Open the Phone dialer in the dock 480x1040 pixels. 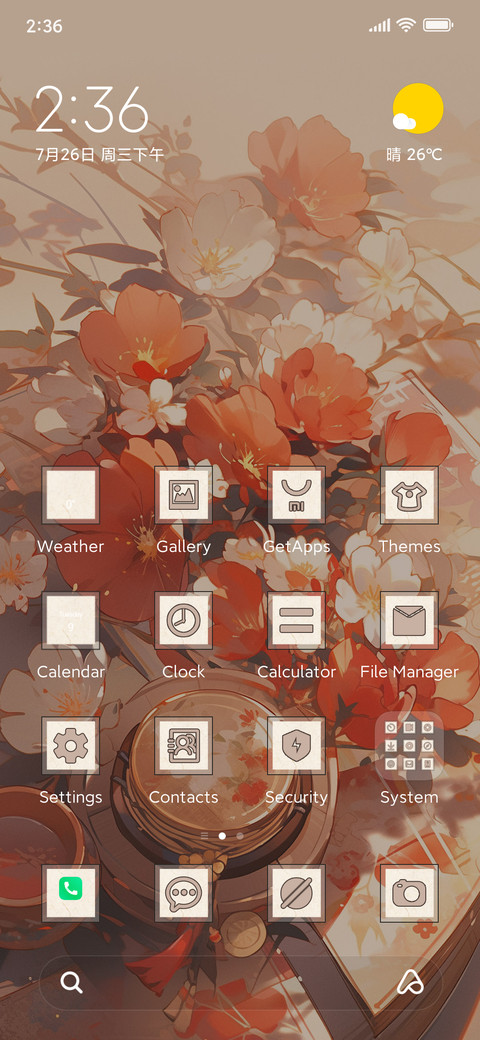pos(70,893)
